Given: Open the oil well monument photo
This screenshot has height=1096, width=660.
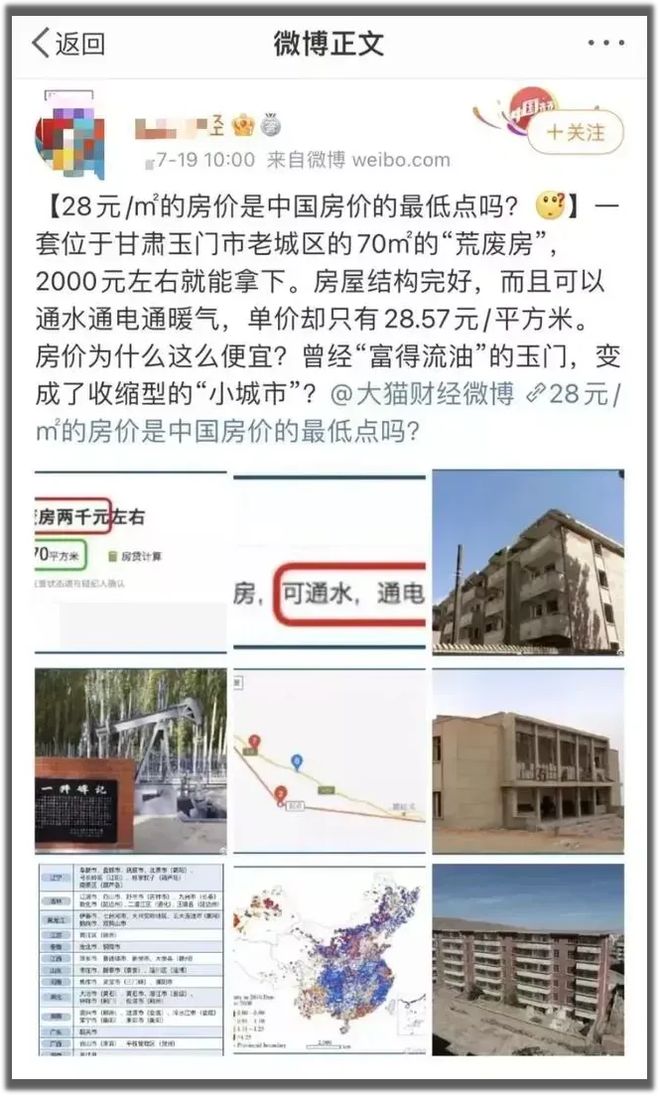Looking at the screenshot, I should coord(130,760).
